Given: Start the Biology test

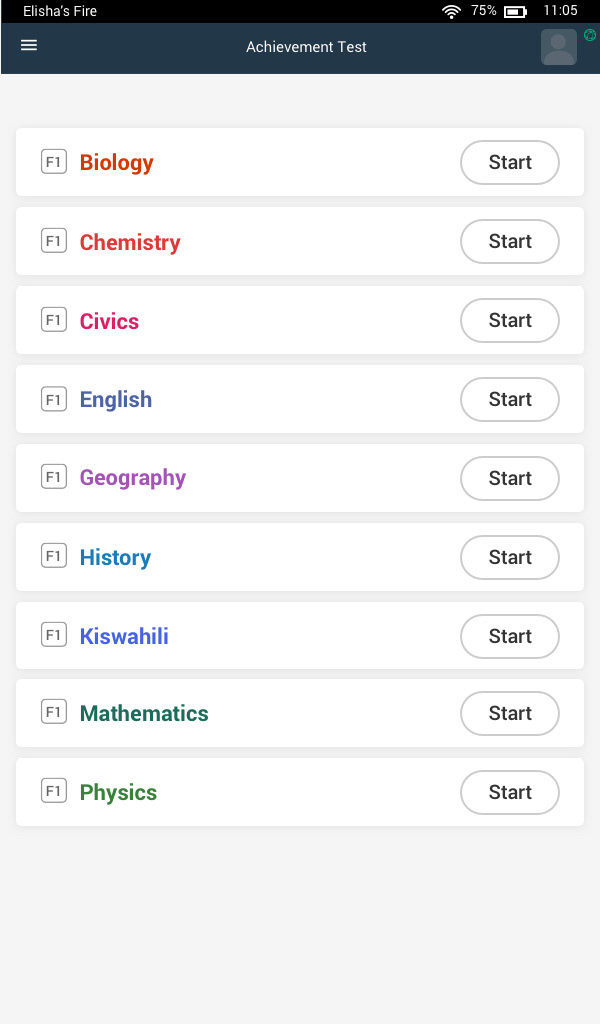Looking at the screenshot, I should (510, 163).
